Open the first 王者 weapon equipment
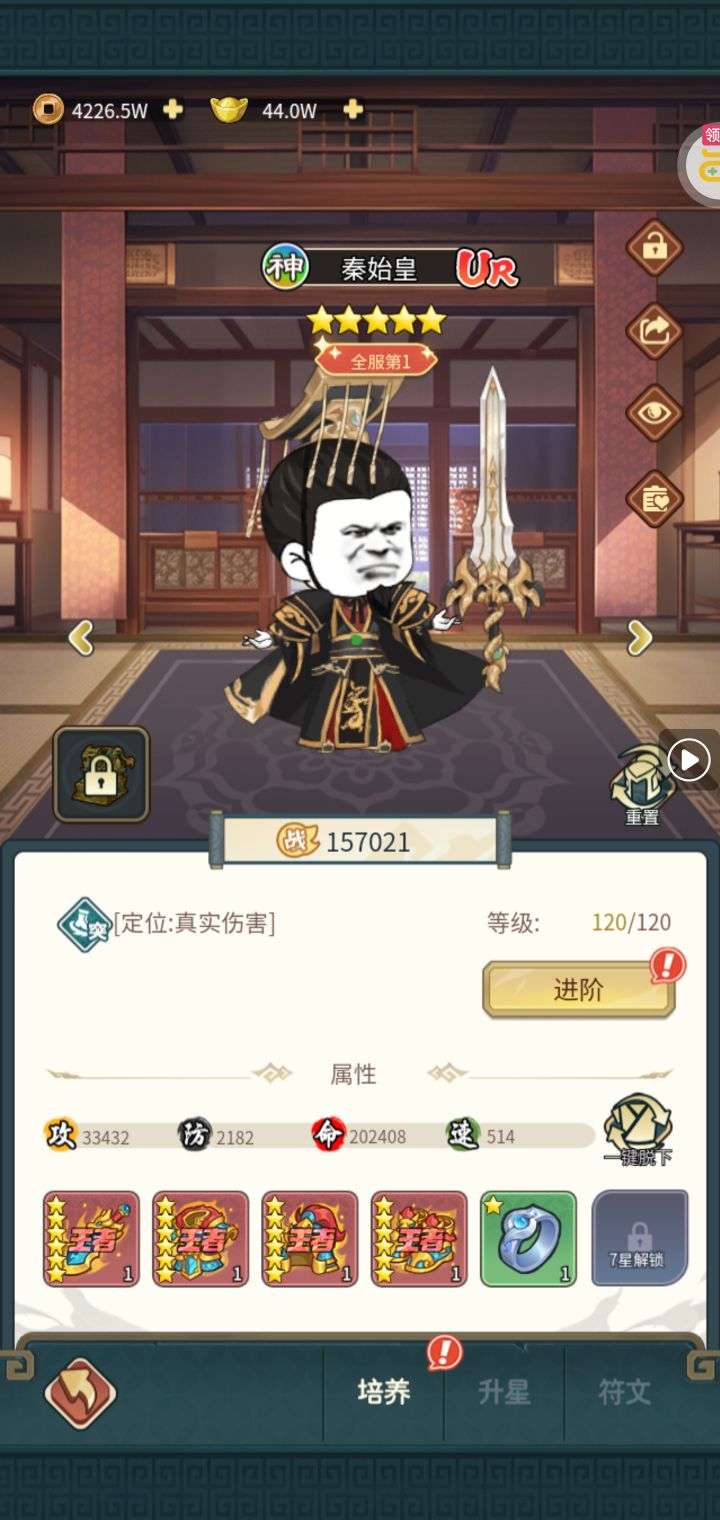This screenshot has height=1520, width=720. point(91,1238)
